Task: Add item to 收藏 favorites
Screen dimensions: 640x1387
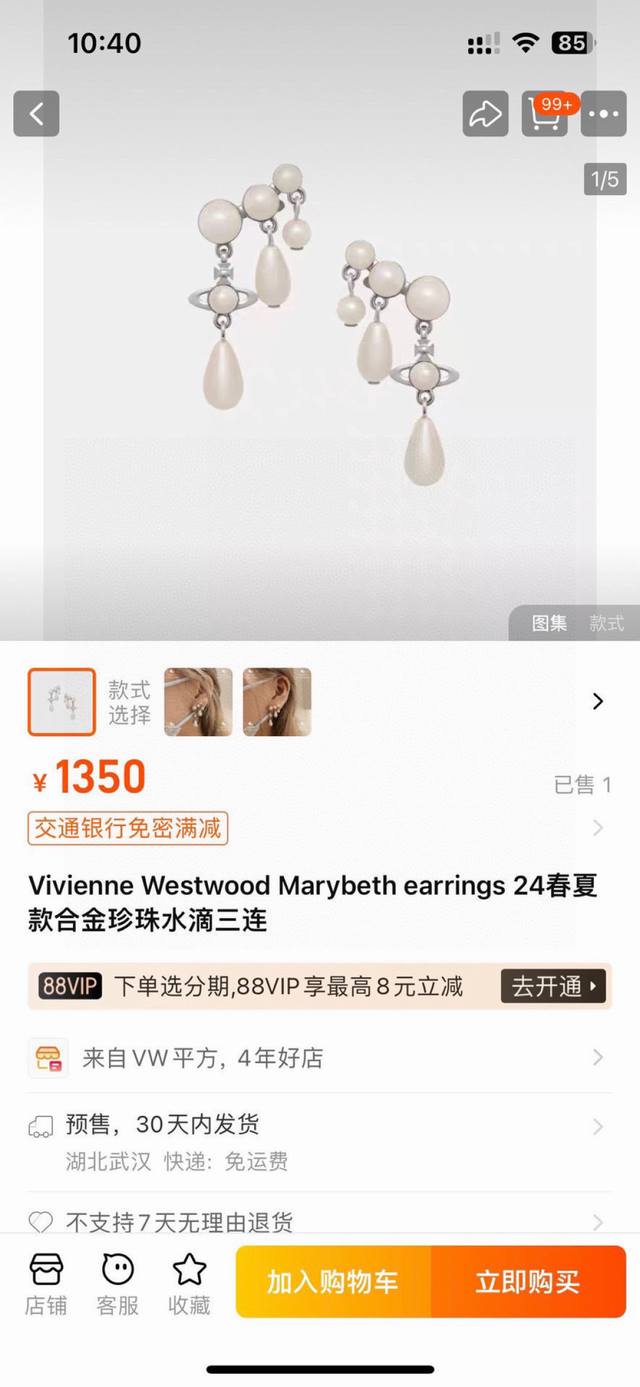Action: tap(189, 1283)
